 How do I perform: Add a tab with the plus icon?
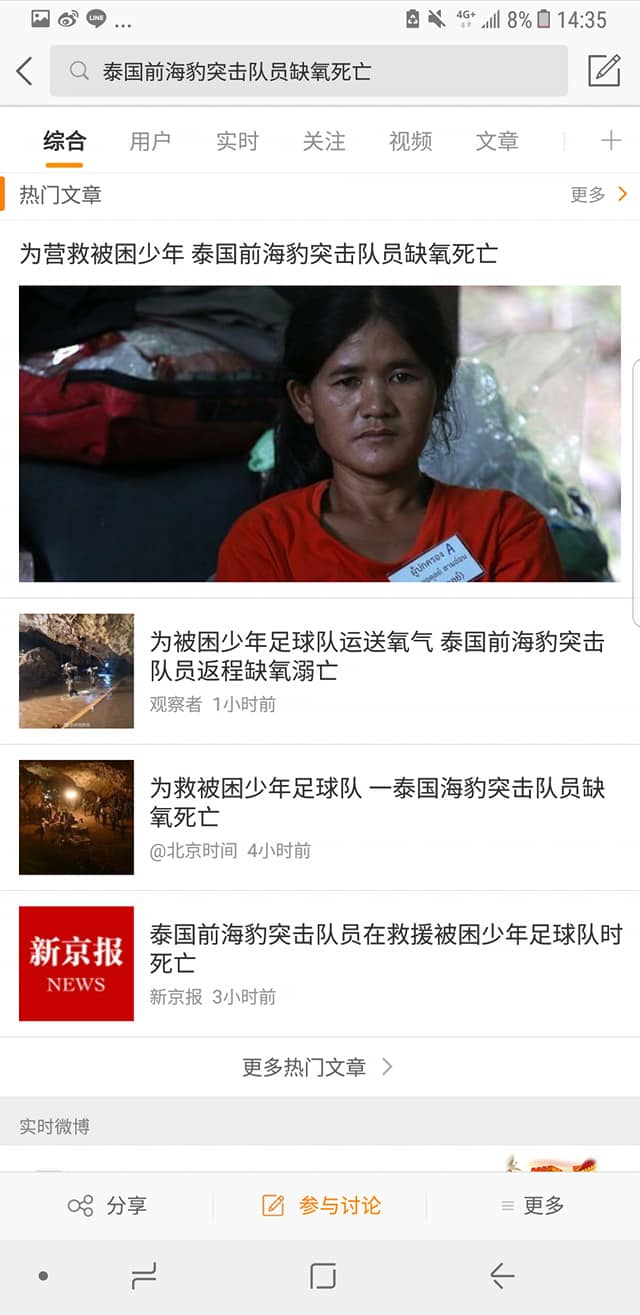click(610, 141)
